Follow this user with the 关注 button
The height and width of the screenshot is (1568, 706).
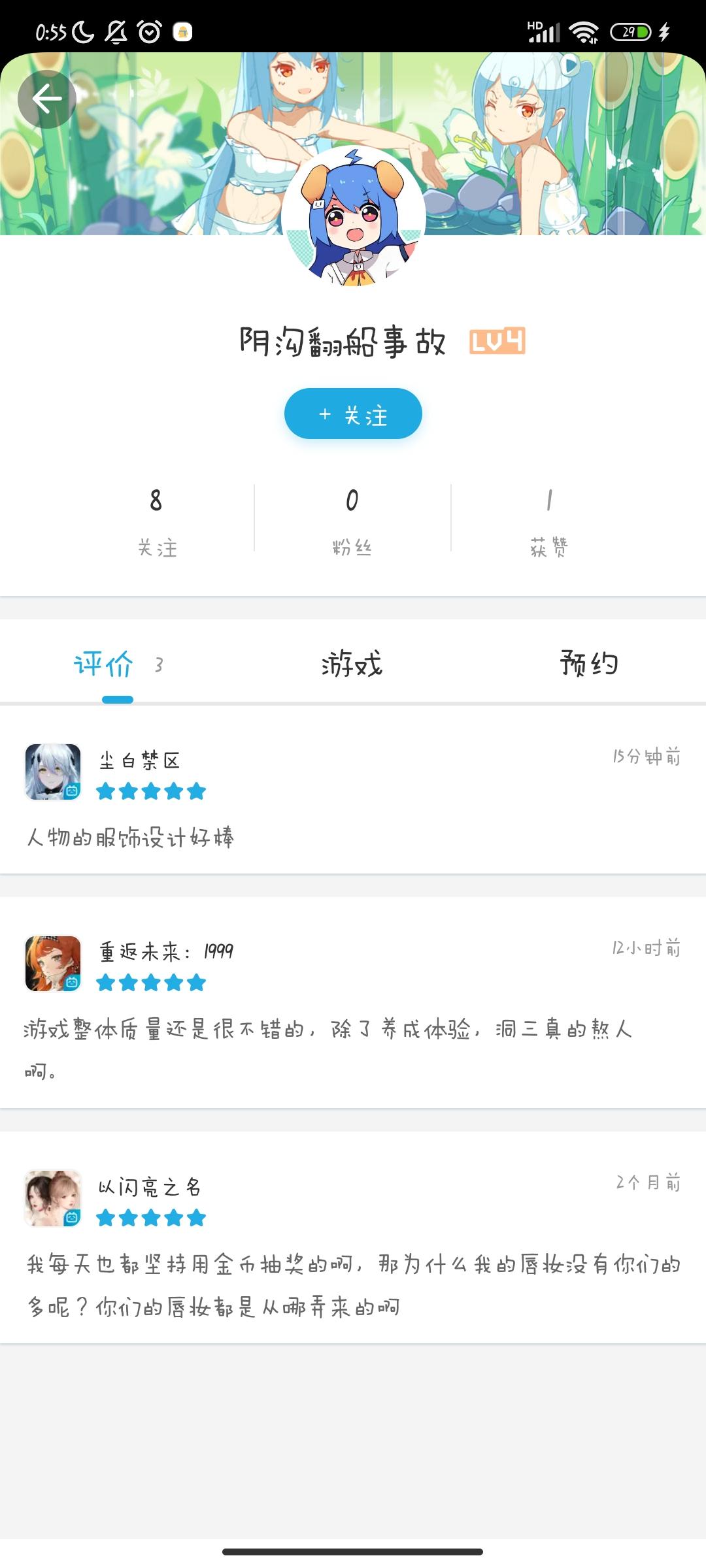click(353, 414)
